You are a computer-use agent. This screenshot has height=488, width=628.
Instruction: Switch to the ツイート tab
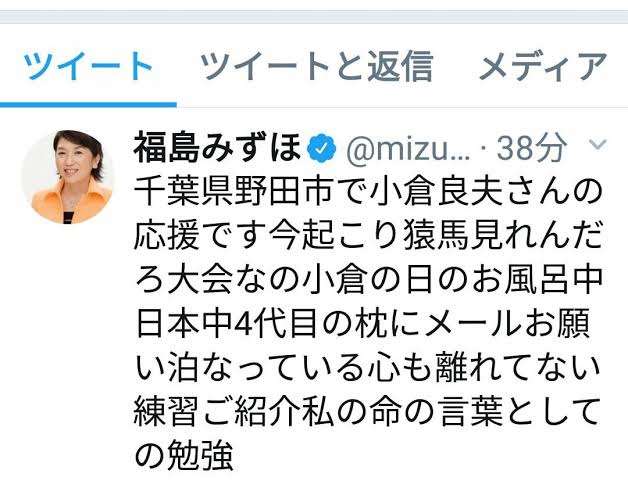tap(88, 67)
